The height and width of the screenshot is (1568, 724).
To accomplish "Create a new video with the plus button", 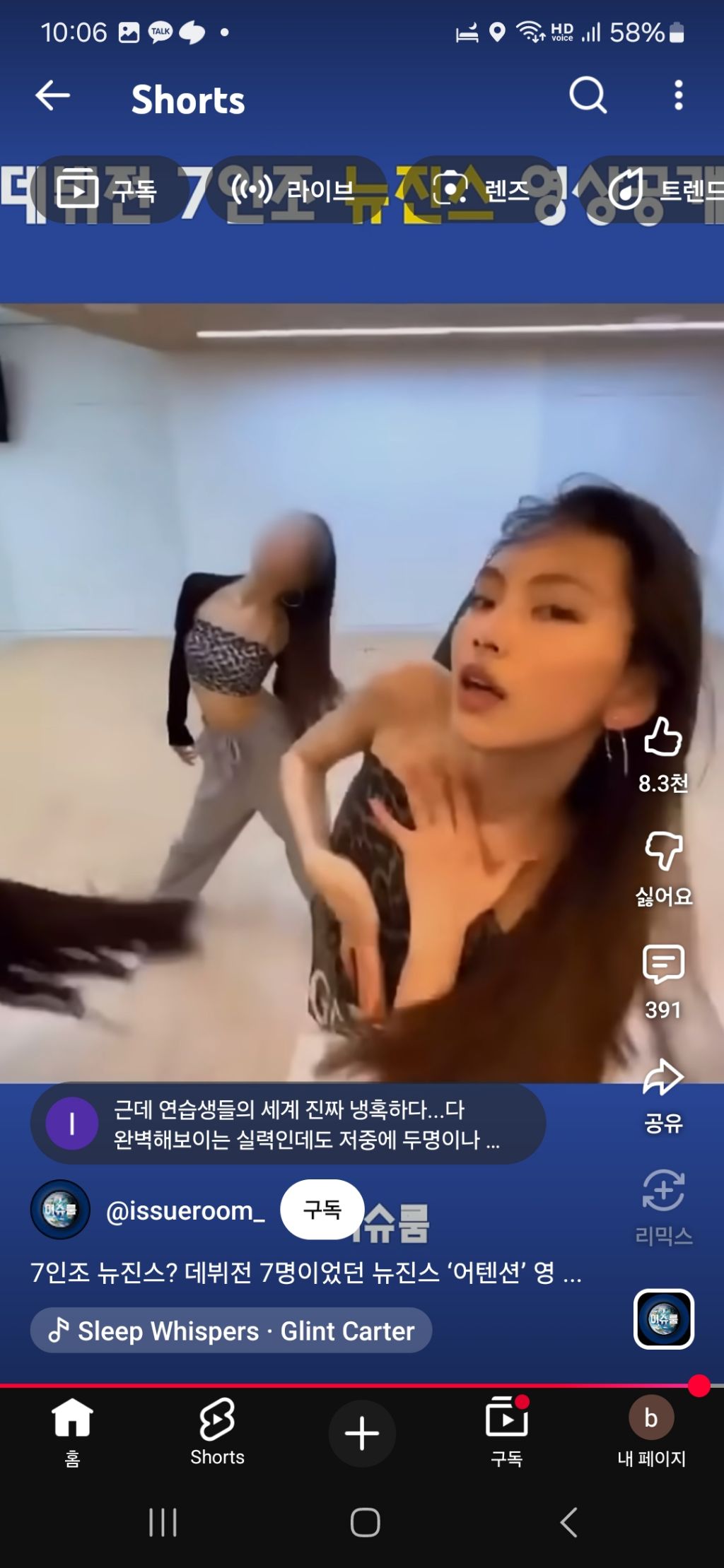I will [362, 1434].
